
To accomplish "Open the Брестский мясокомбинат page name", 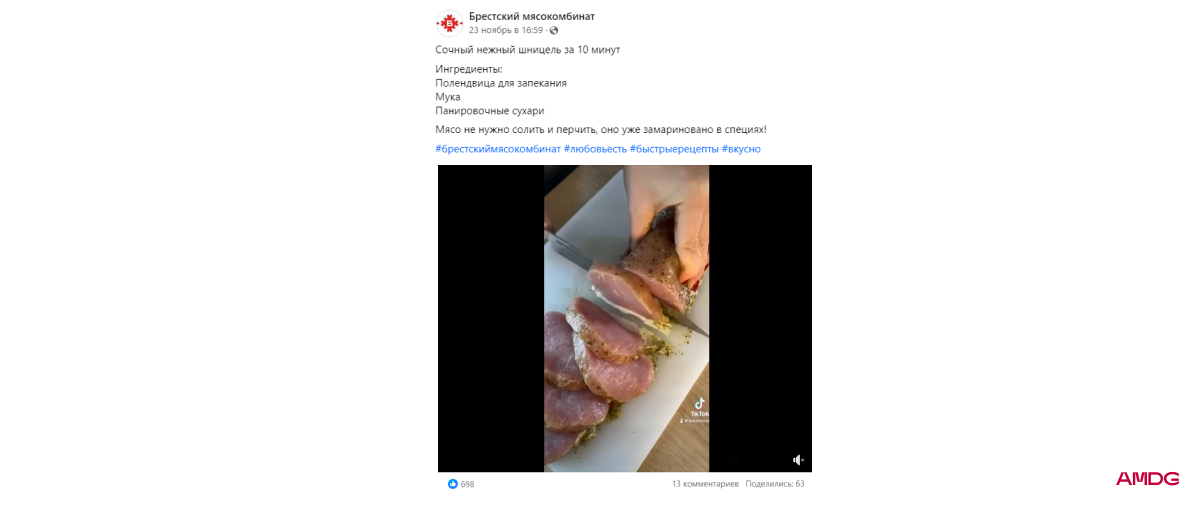I will coord(531,16).
